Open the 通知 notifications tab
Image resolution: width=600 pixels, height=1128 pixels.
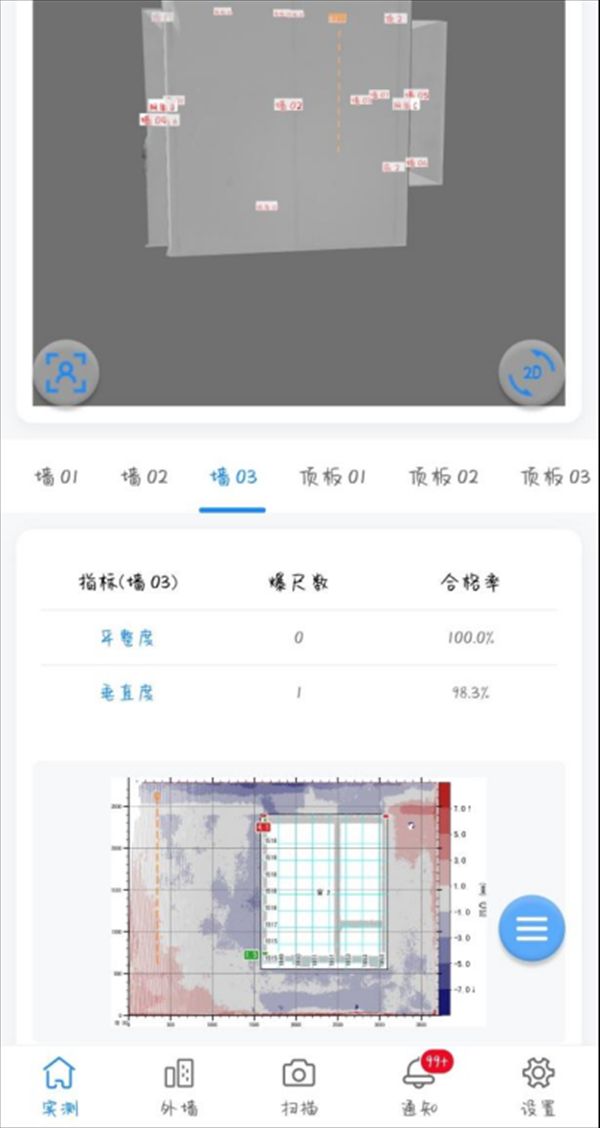pyautogui.click(x=419, y=1087)
